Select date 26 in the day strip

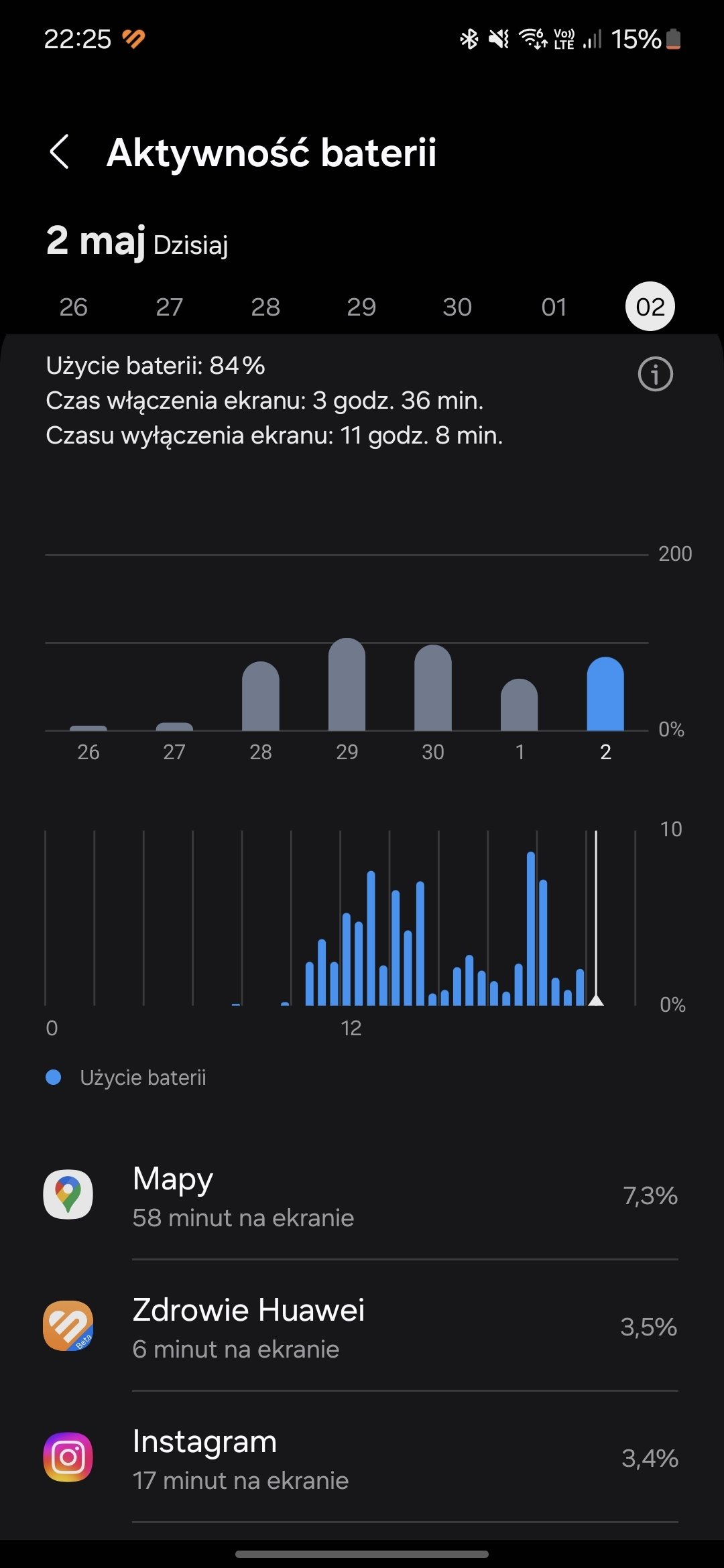tap(74, 307)
